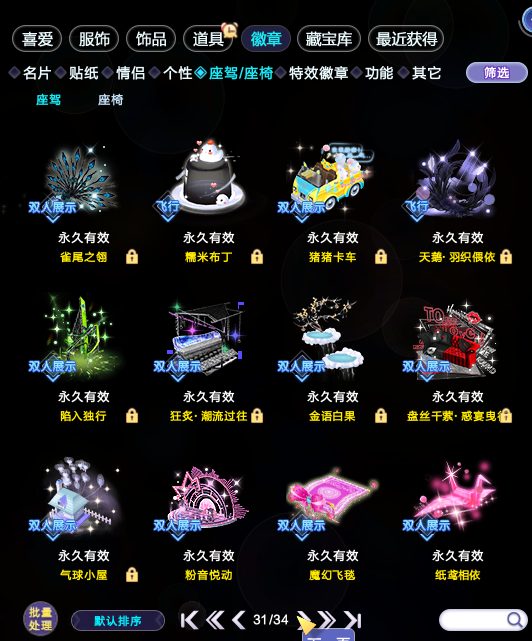
Task: Tap the lock icon beside 糯米布丁
Action: point(257,257)
